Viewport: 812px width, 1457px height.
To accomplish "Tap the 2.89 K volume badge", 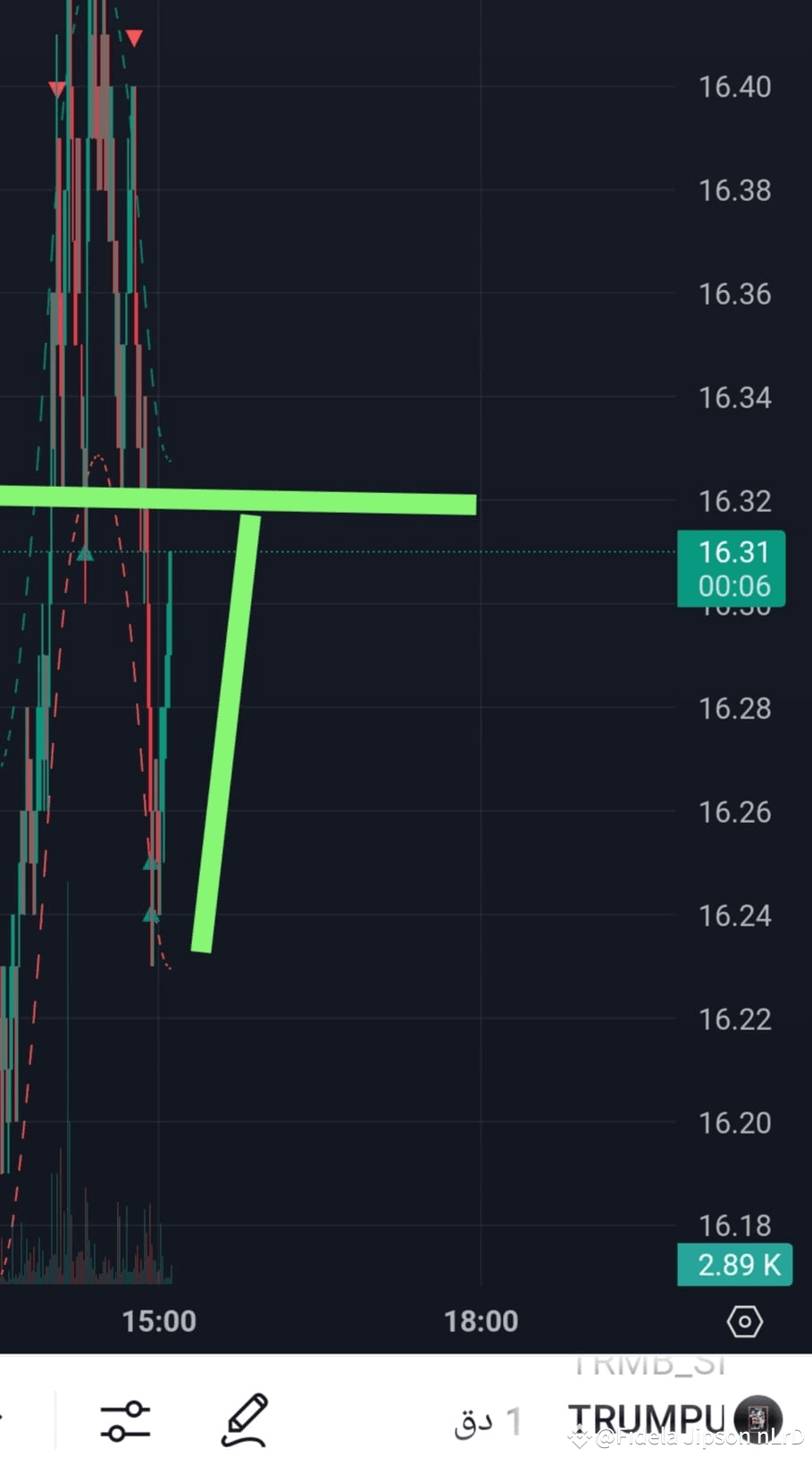I will pyautogui.click(x=733, y=1264).
